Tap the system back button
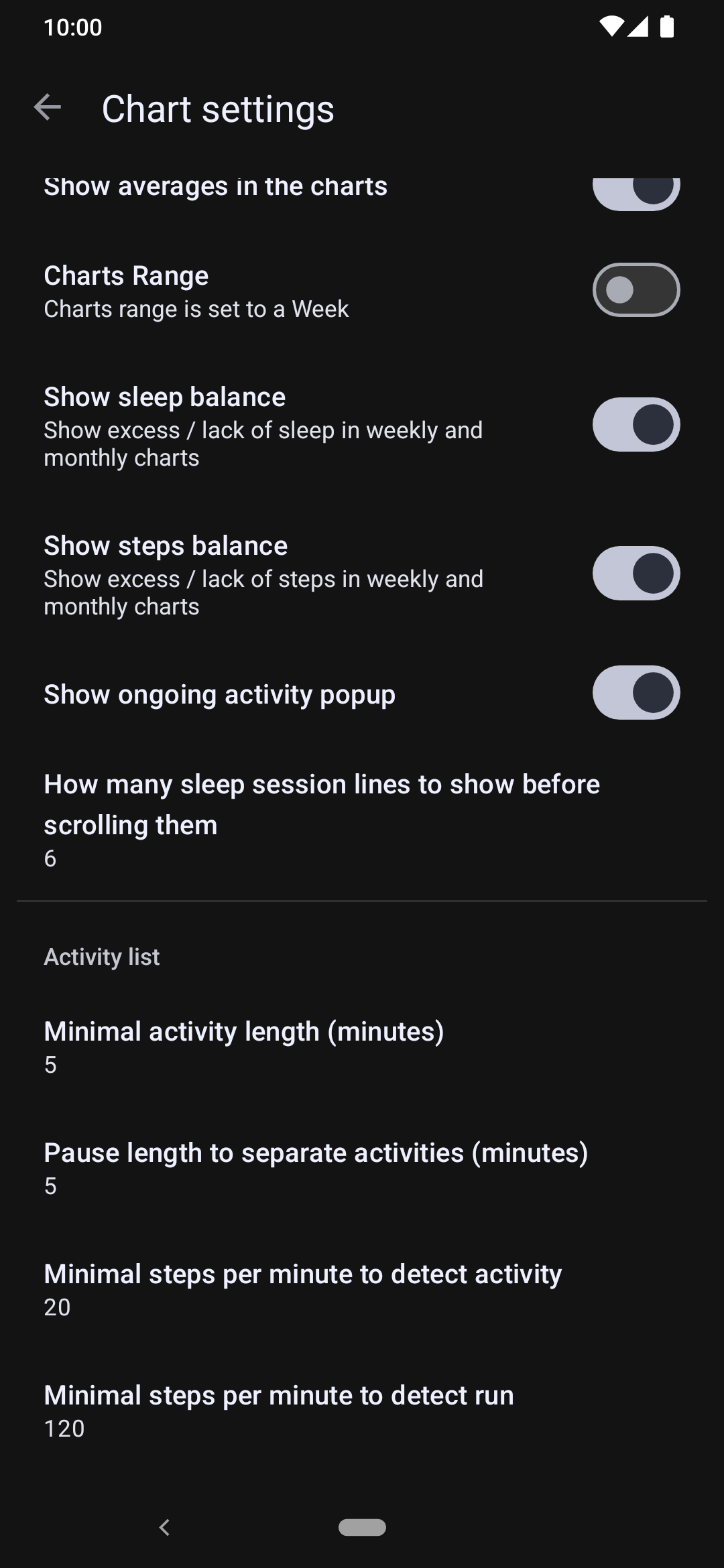The height and width of the screenshot is (1568, 724). (x=165, y=1527)
